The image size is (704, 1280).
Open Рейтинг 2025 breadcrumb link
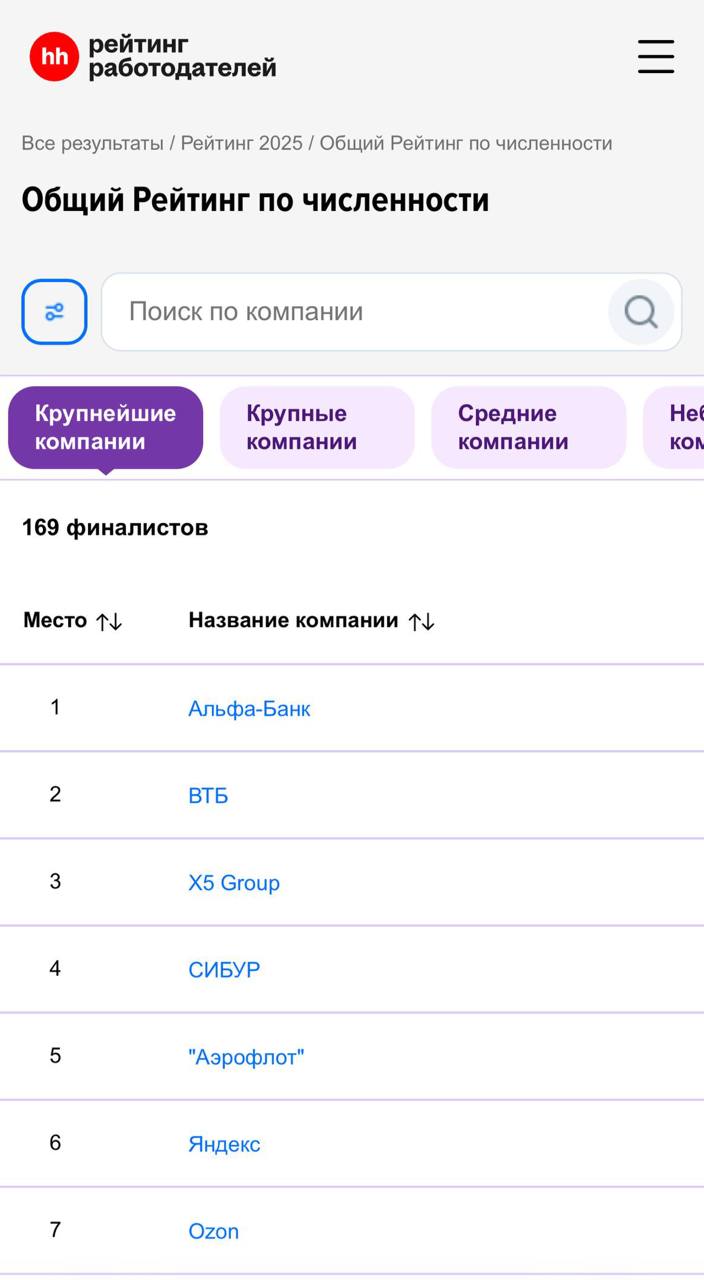click(241, 143)
